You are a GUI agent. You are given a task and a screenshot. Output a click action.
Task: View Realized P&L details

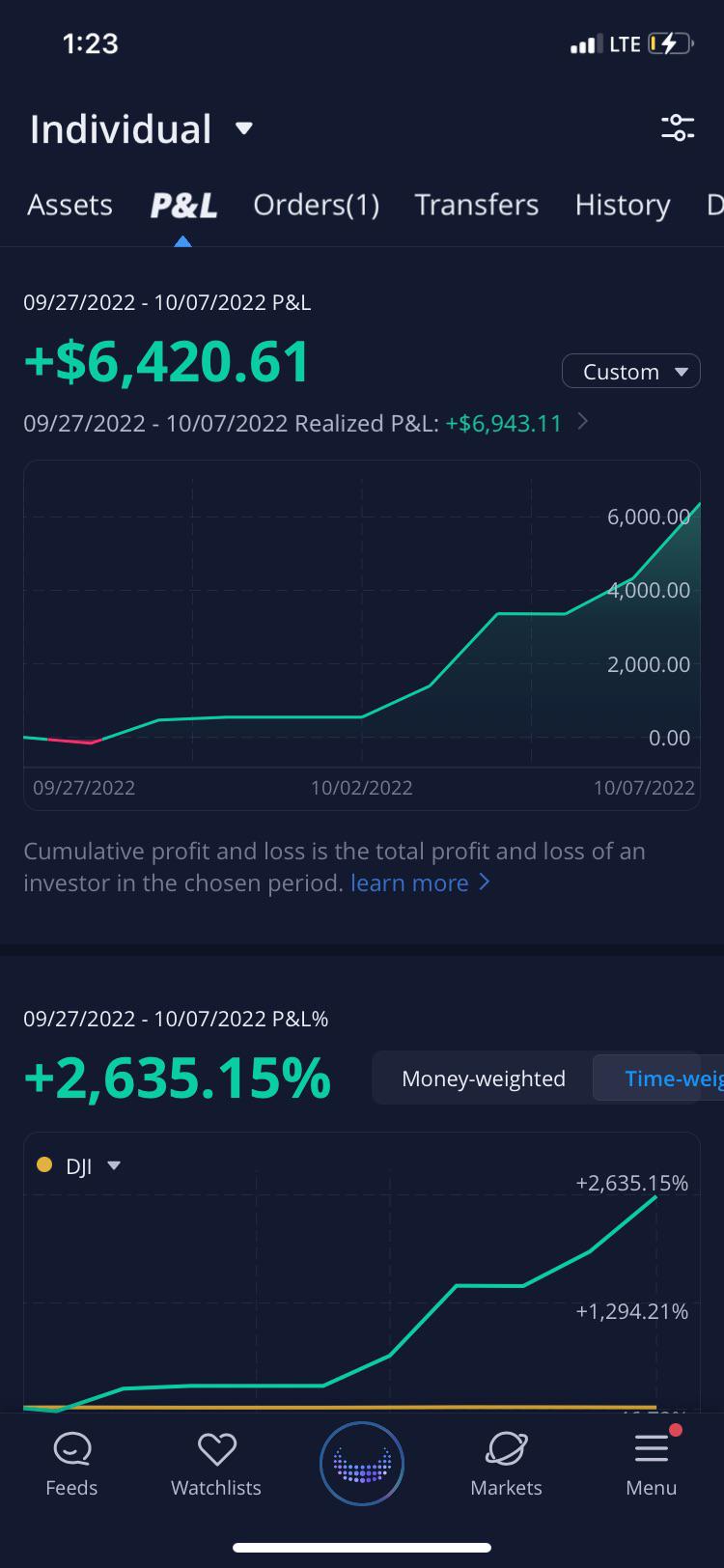[x=582, y=422]
